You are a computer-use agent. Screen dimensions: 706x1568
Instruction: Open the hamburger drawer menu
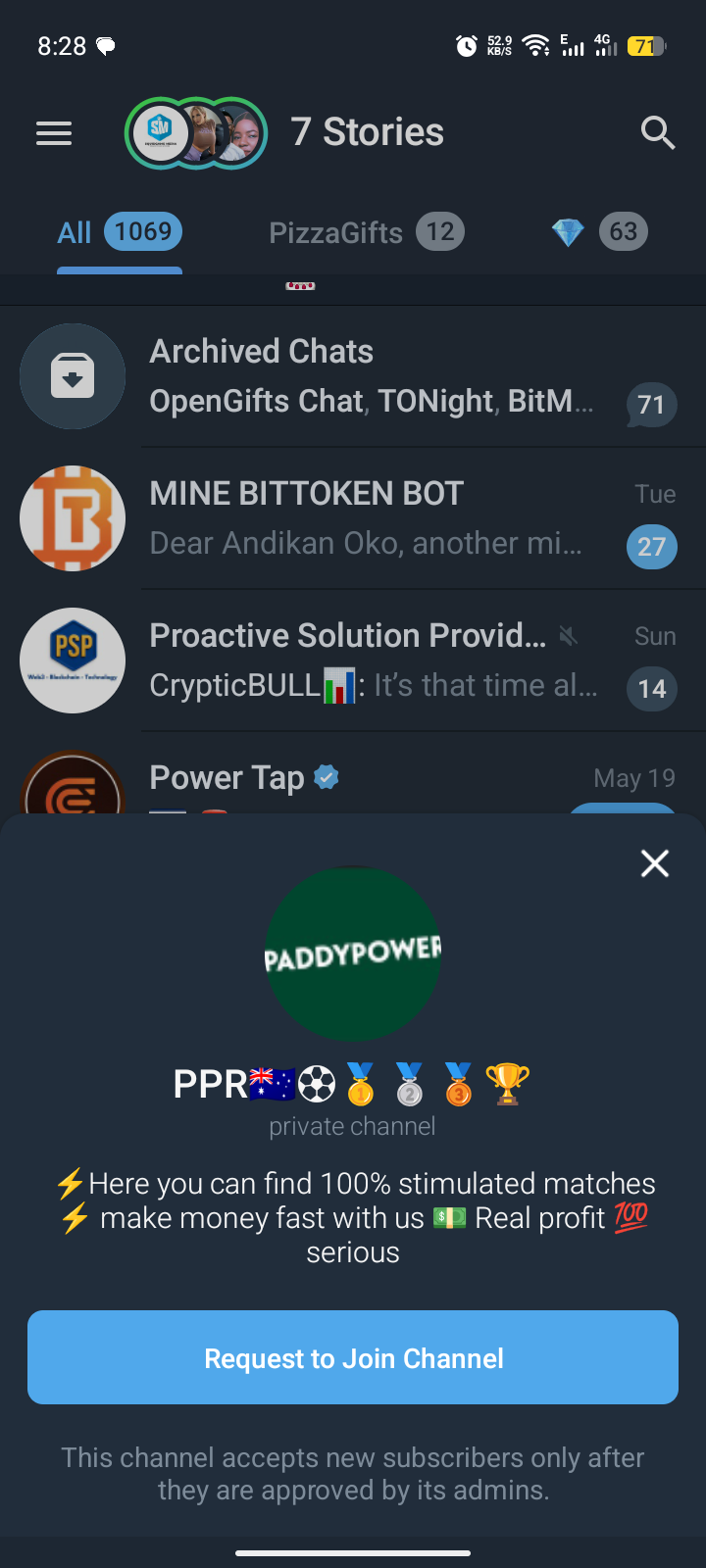[x=54, y=133]
